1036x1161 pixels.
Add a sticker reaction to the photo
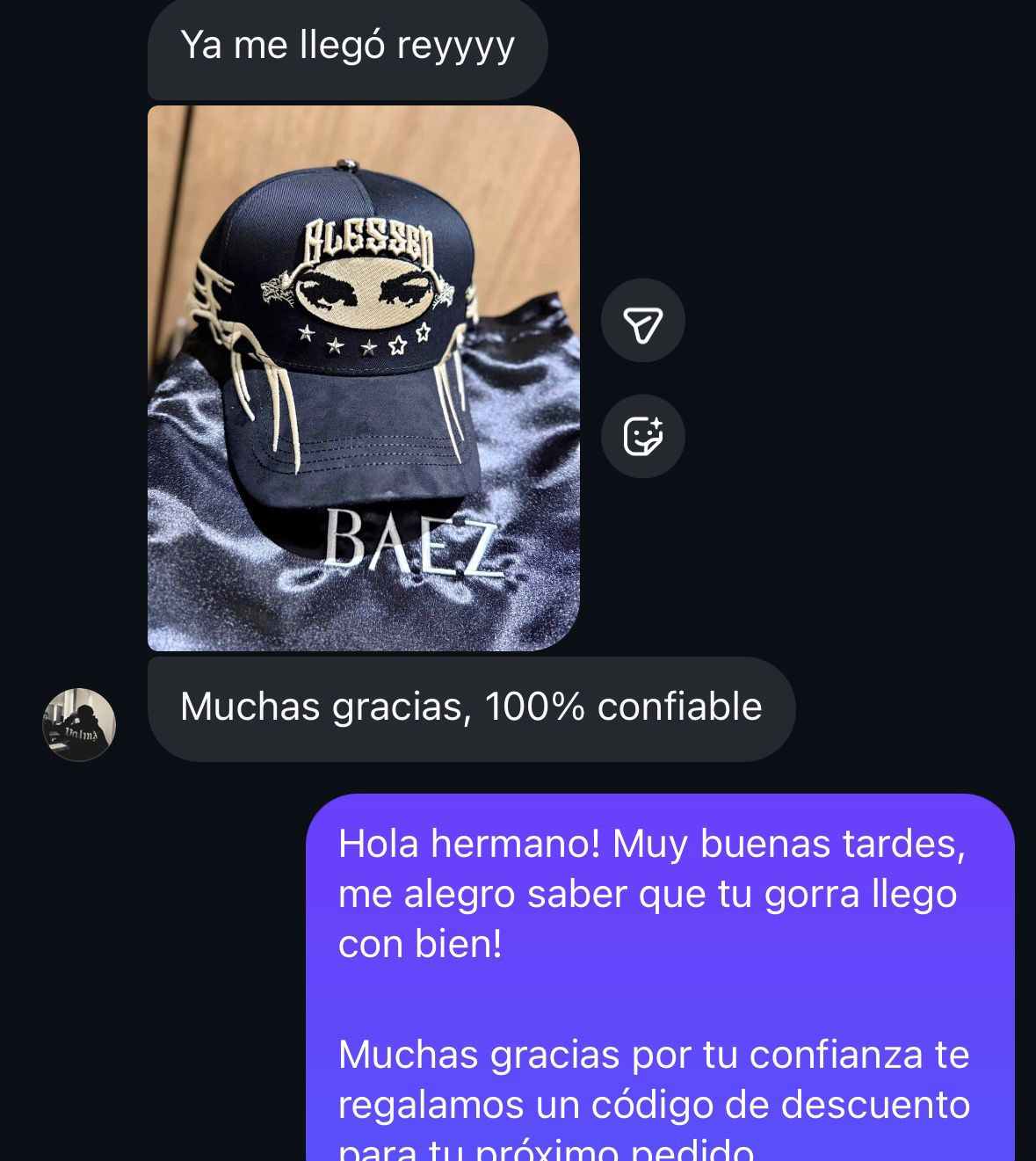point(642,436)
